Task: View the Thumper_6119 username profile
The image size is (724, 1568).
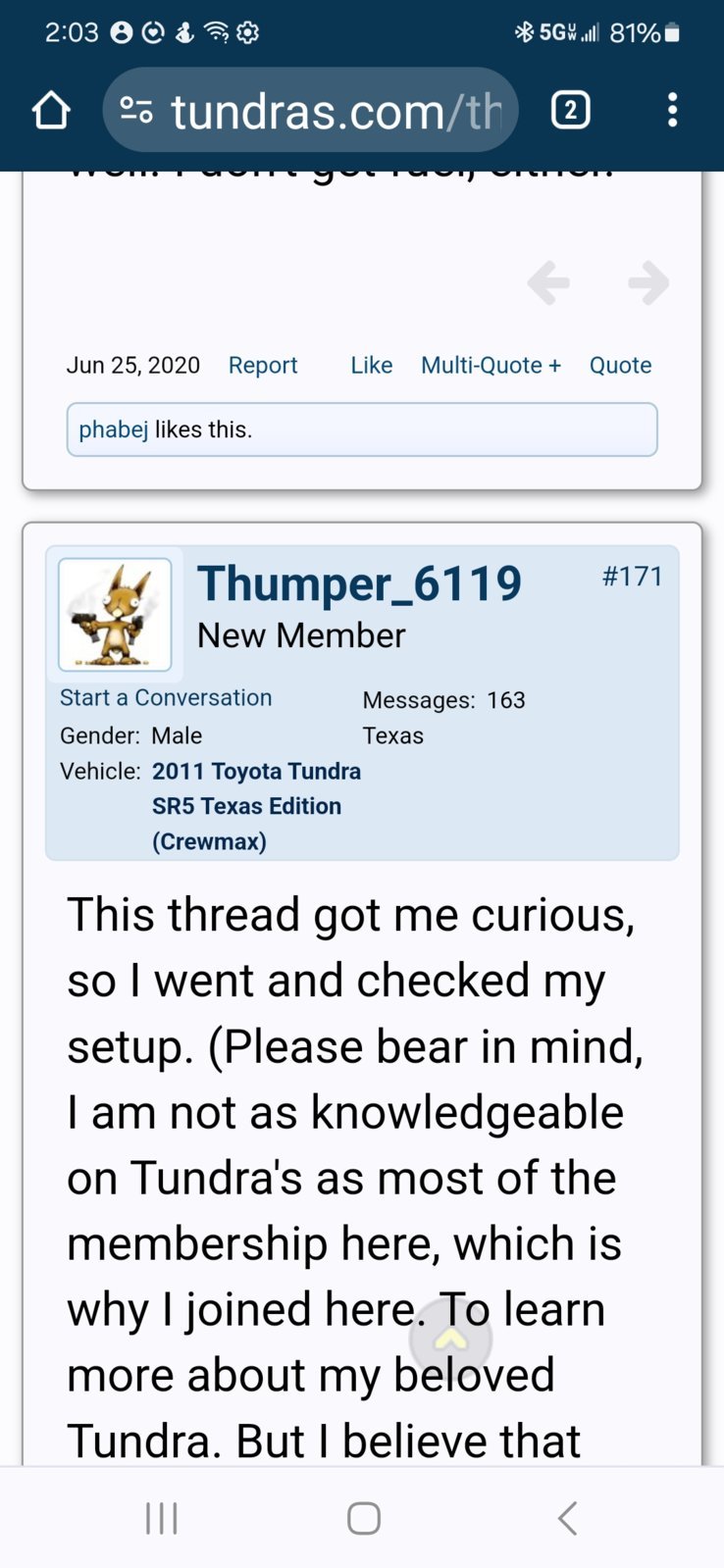Action: click(359, 583)
